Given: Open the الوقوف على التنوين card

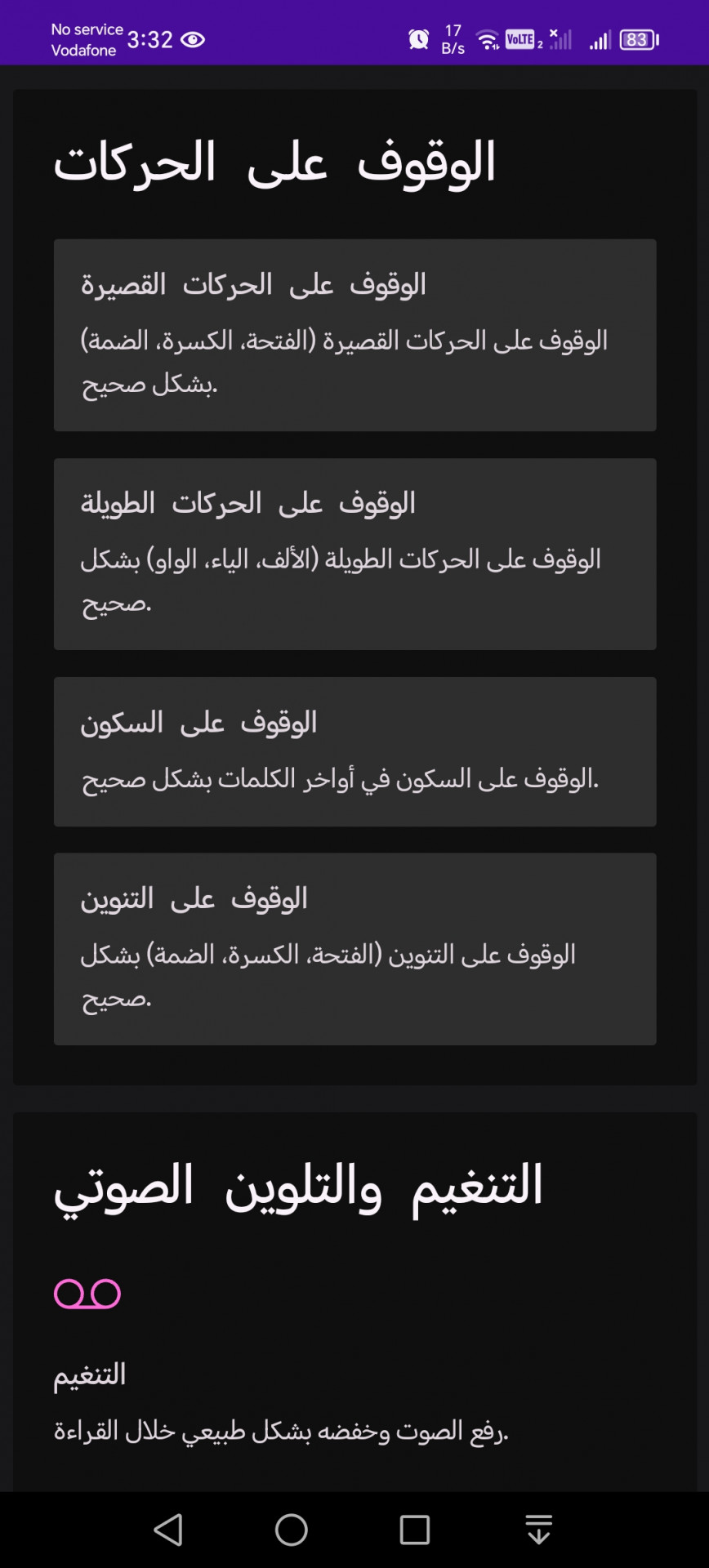Looking at the screenshot, I should 354,949.
